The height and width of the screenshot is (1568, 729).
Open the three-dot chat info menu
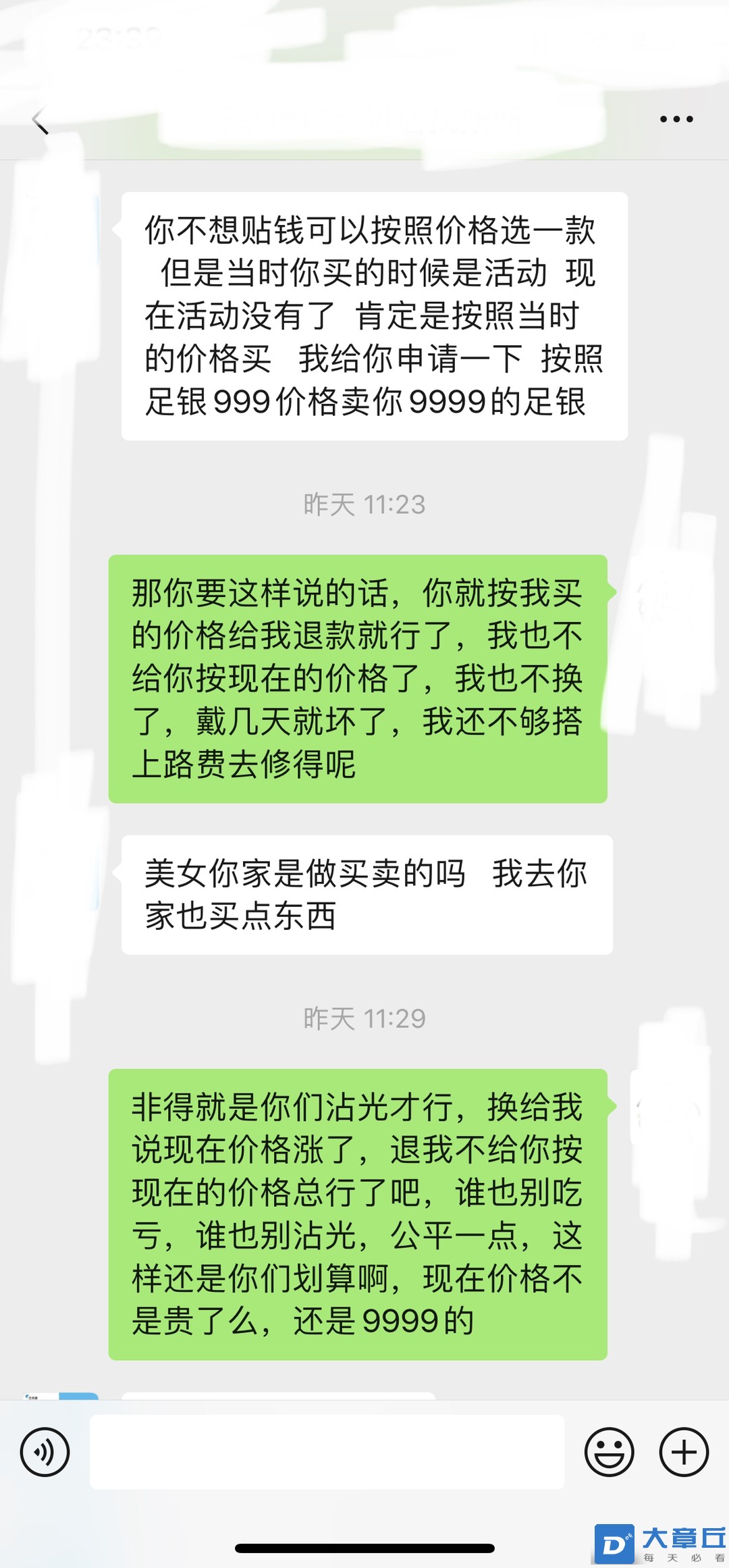click(x=676, y=120)
